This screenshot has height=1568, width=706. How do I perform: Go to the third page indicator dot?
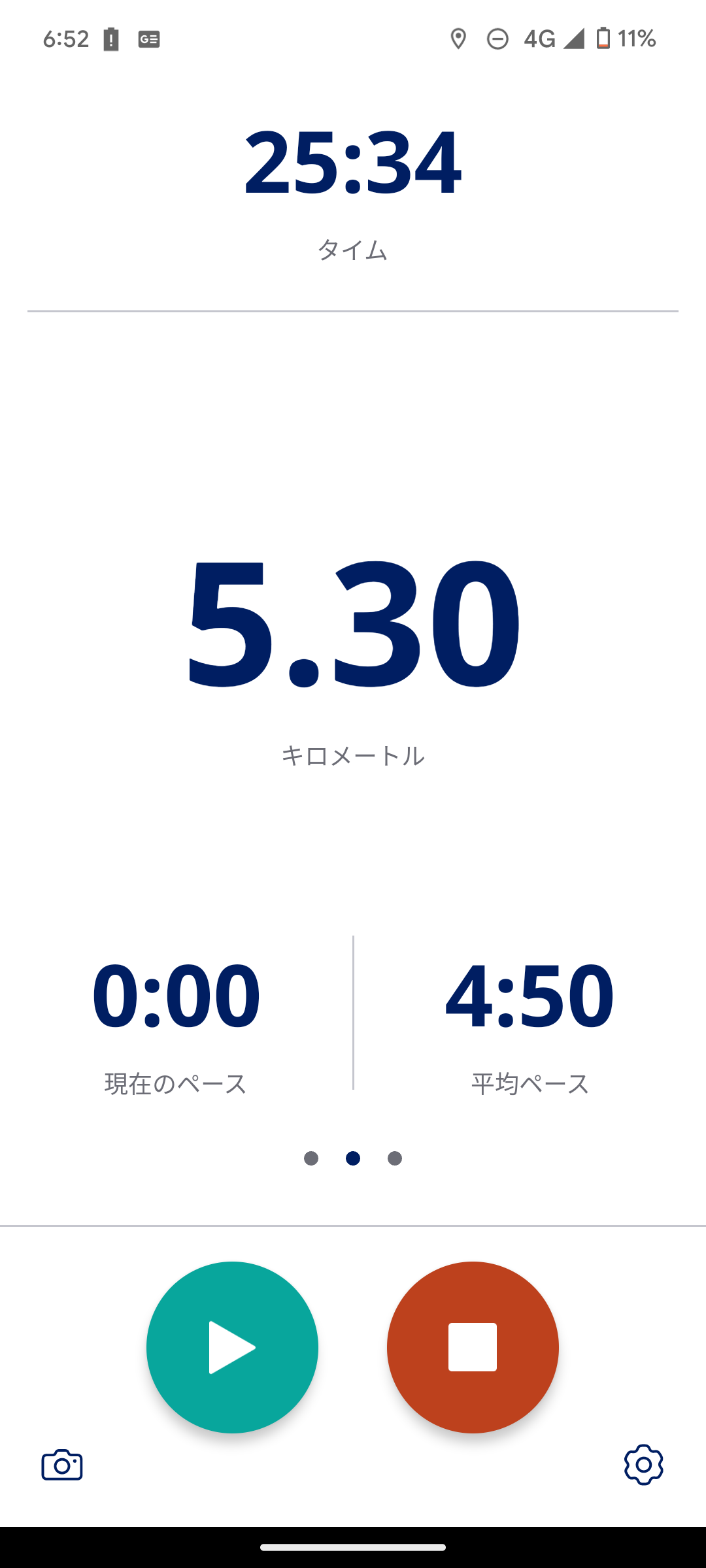click(x=395, y=1158)
